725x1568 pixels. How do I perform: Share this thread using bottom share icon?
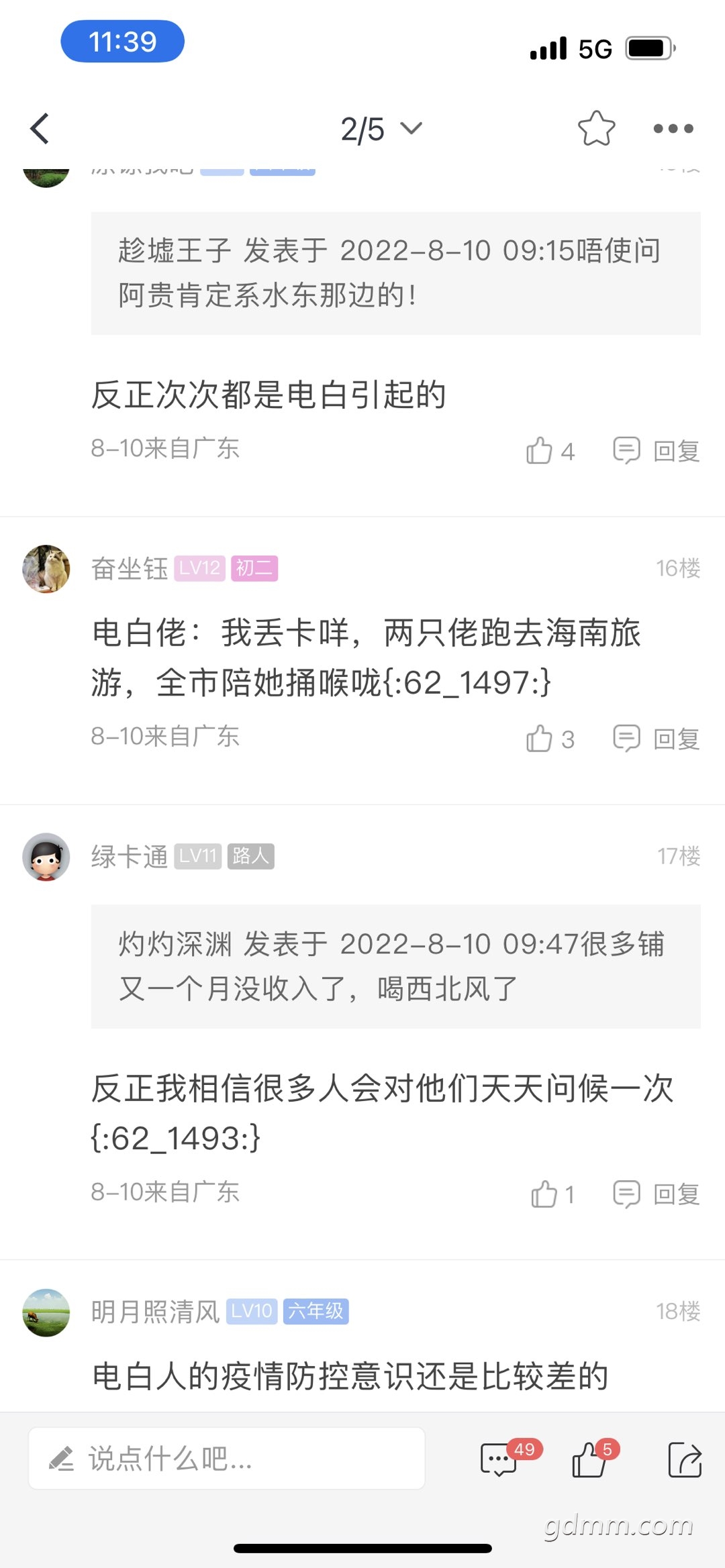pyautogui.click(x=685, y=1459)
